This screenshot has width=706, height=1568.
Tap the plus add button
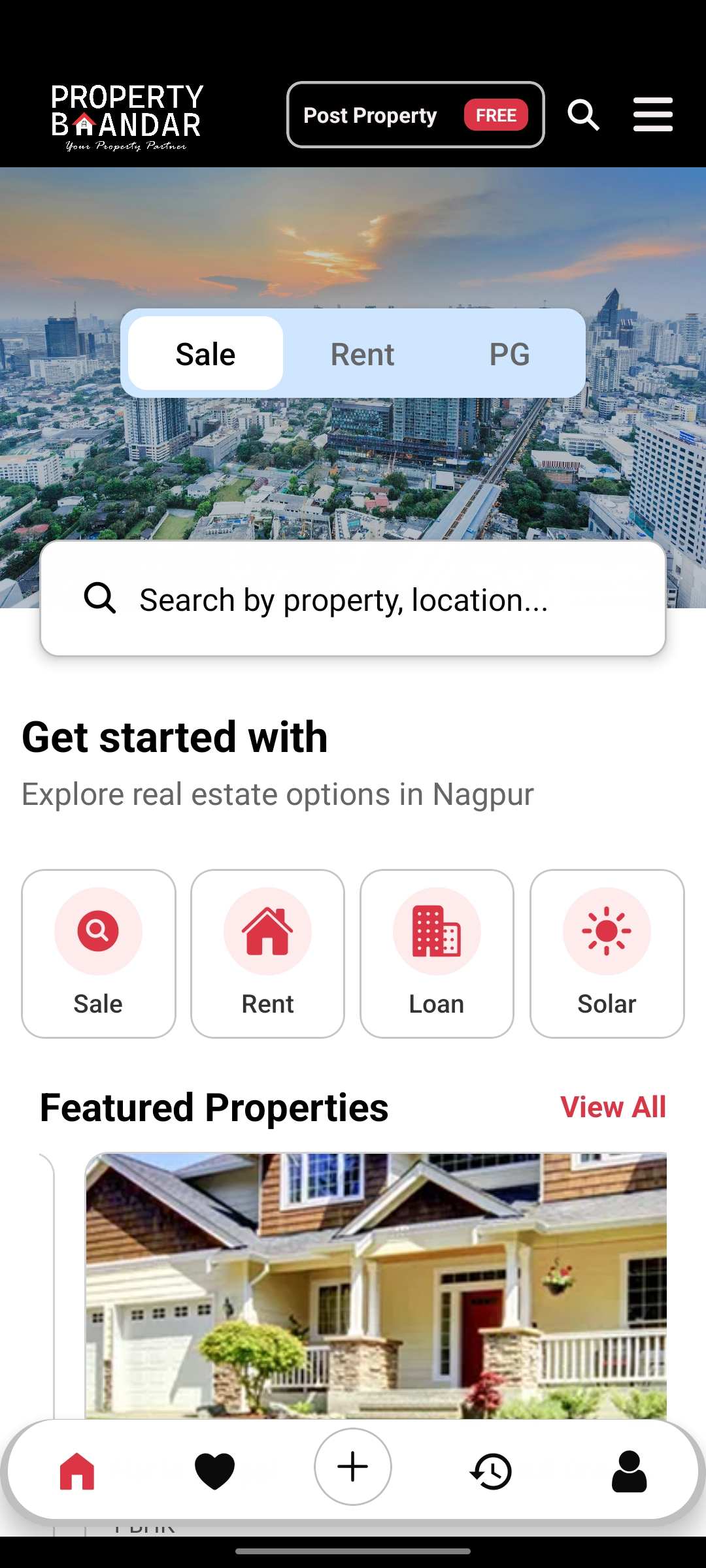353,1467
